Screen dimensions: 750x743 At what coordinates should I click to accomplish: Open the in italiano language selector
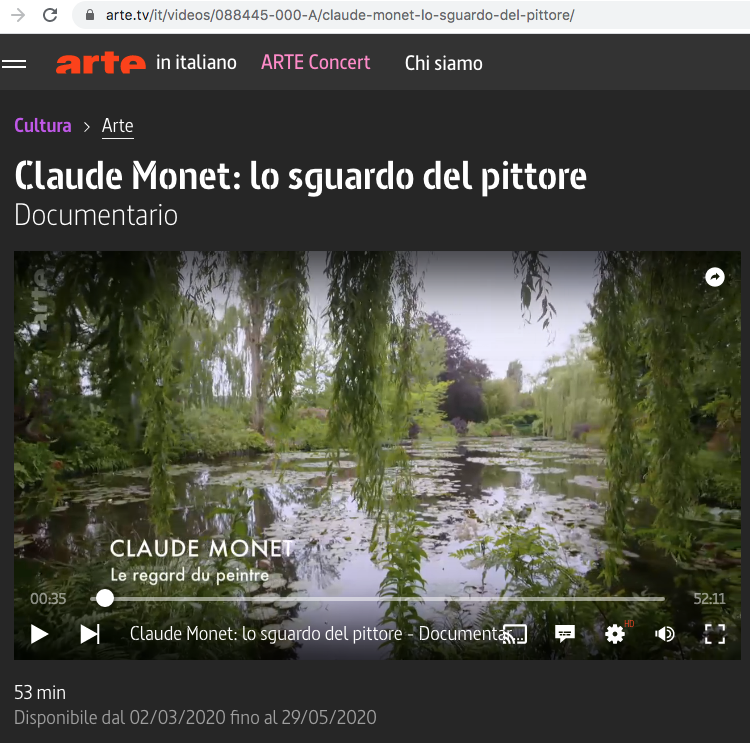pyautogui.click(x=196, y=63)
